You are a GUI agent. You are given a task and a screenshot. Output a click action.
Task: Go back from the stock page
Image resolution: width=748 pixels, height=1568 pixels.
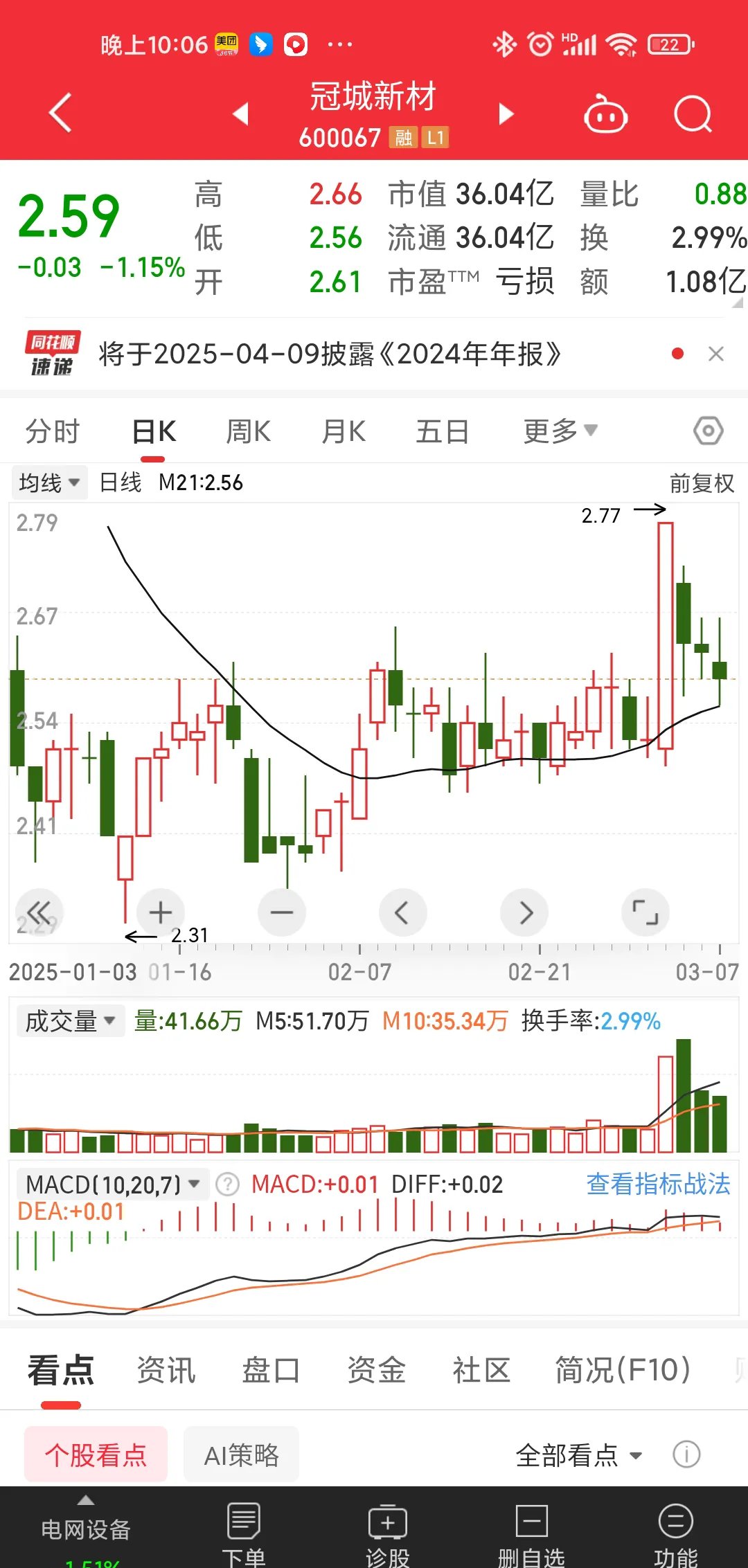pyautogui.click(x=61, y=113)
